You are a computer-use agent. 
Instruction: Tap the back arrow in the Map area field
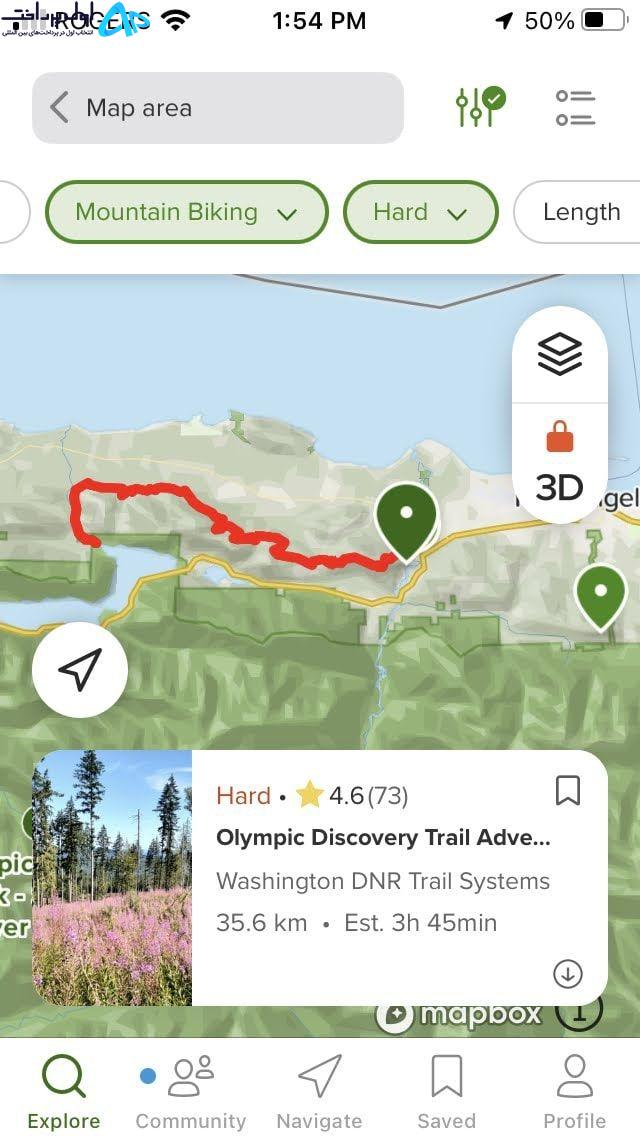[x=59, y=108]
